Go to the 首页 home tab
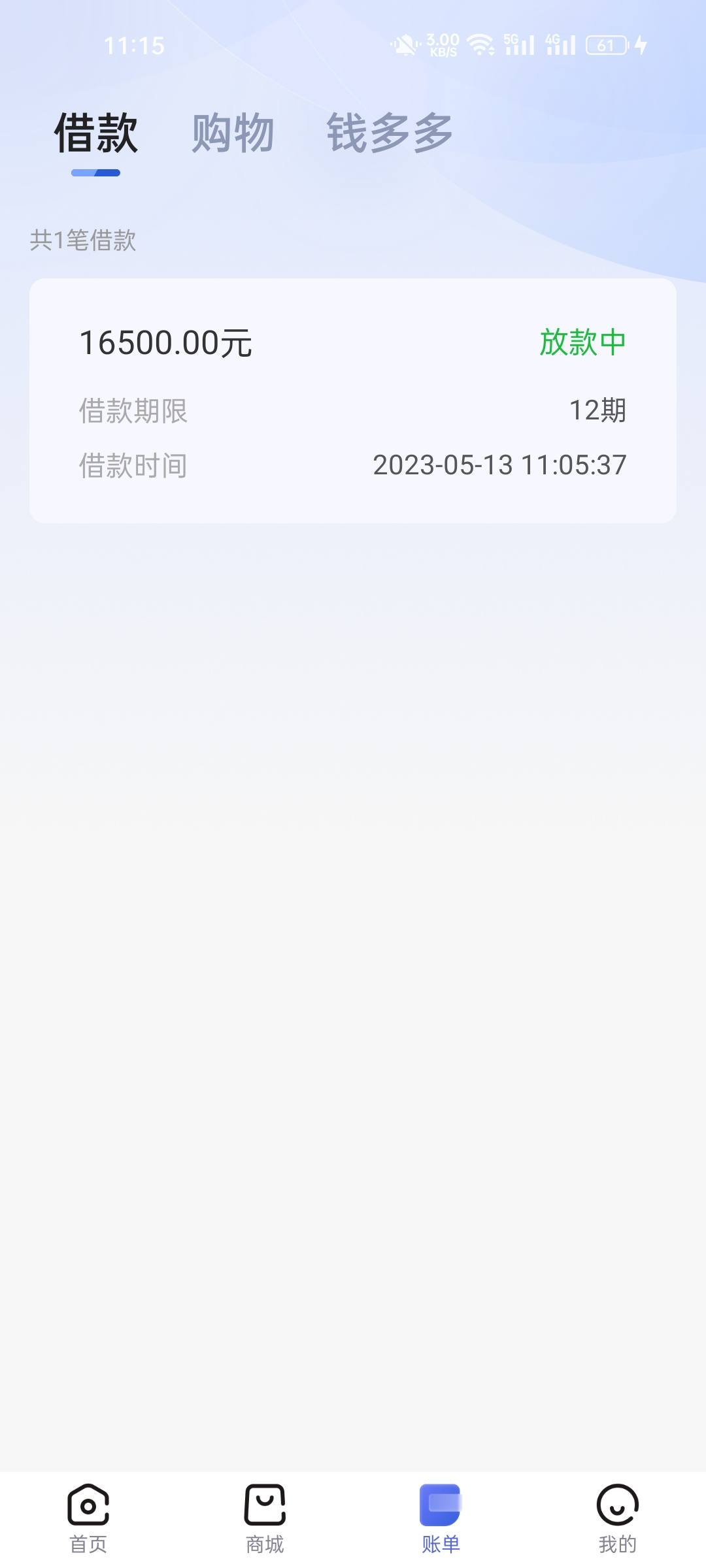 (x=88, y=1518)
